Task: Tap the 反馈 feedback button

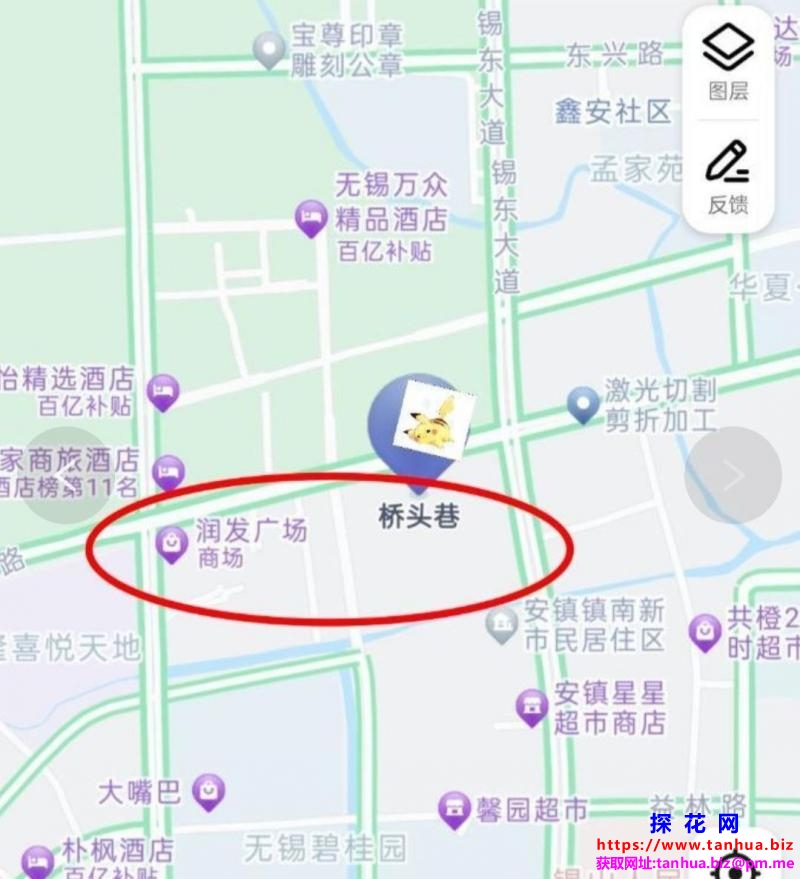Action: (x=727, y=177)
